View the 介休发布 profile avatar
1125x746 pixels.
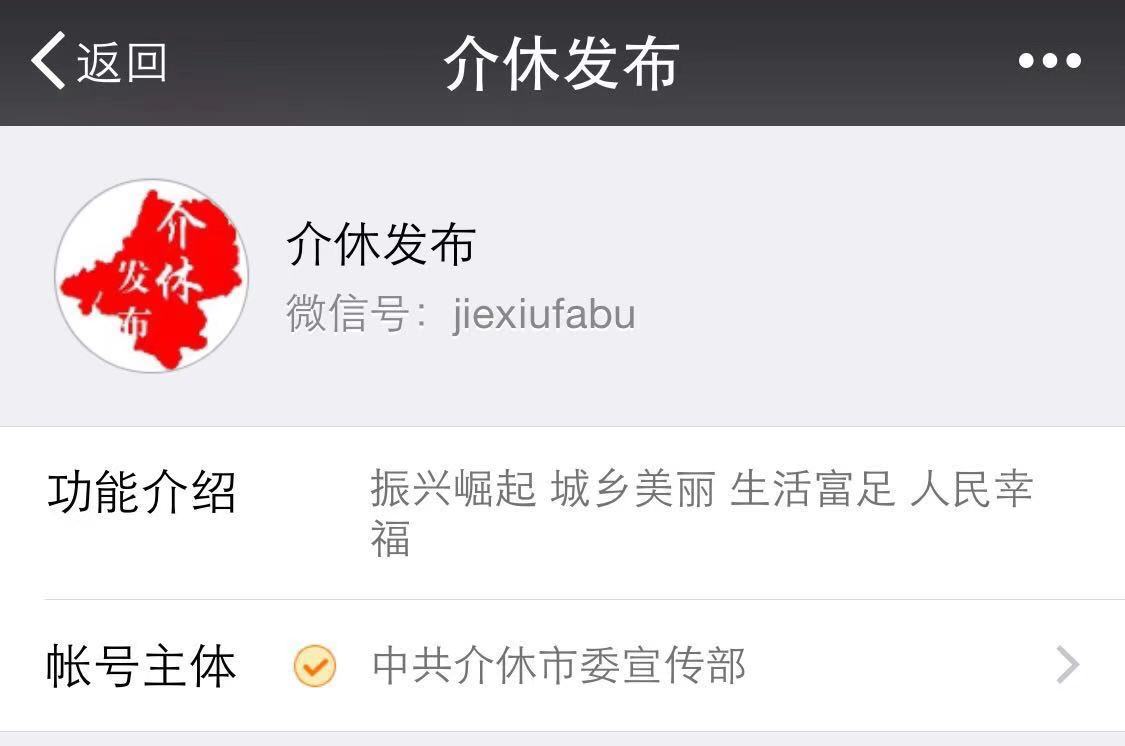point(151,276)
